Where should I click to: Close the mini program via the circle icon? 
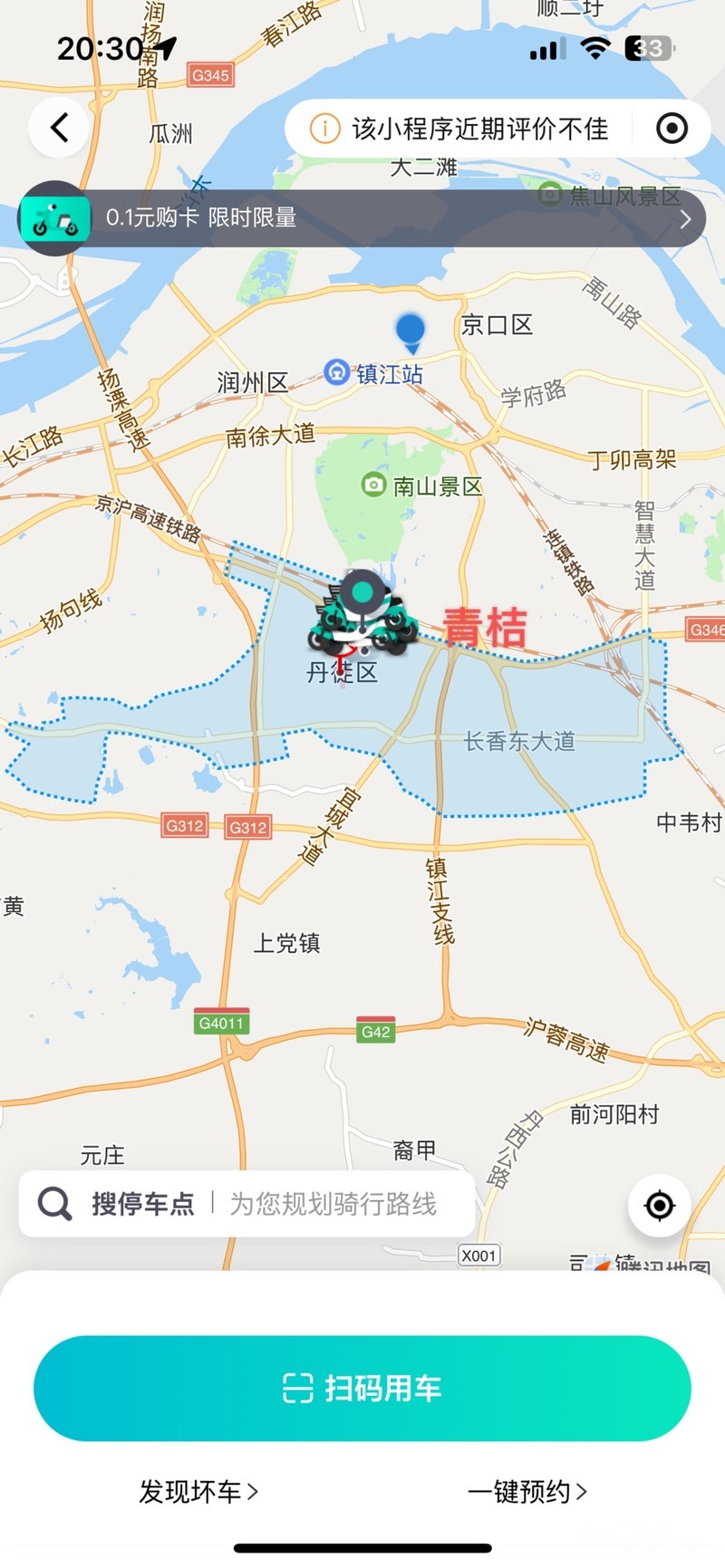[672, 129]
